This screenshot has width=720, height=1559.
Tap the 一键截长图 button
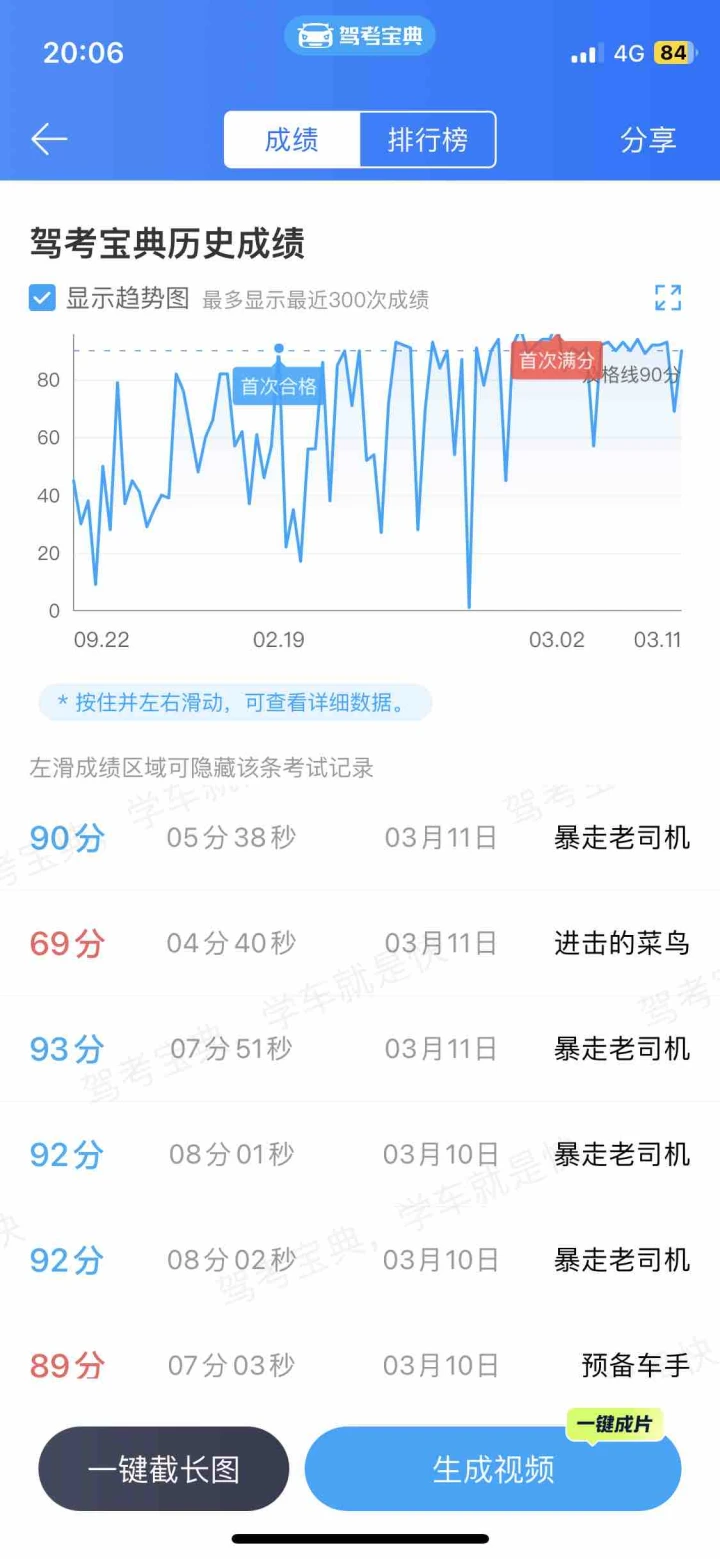(164, 1468)
